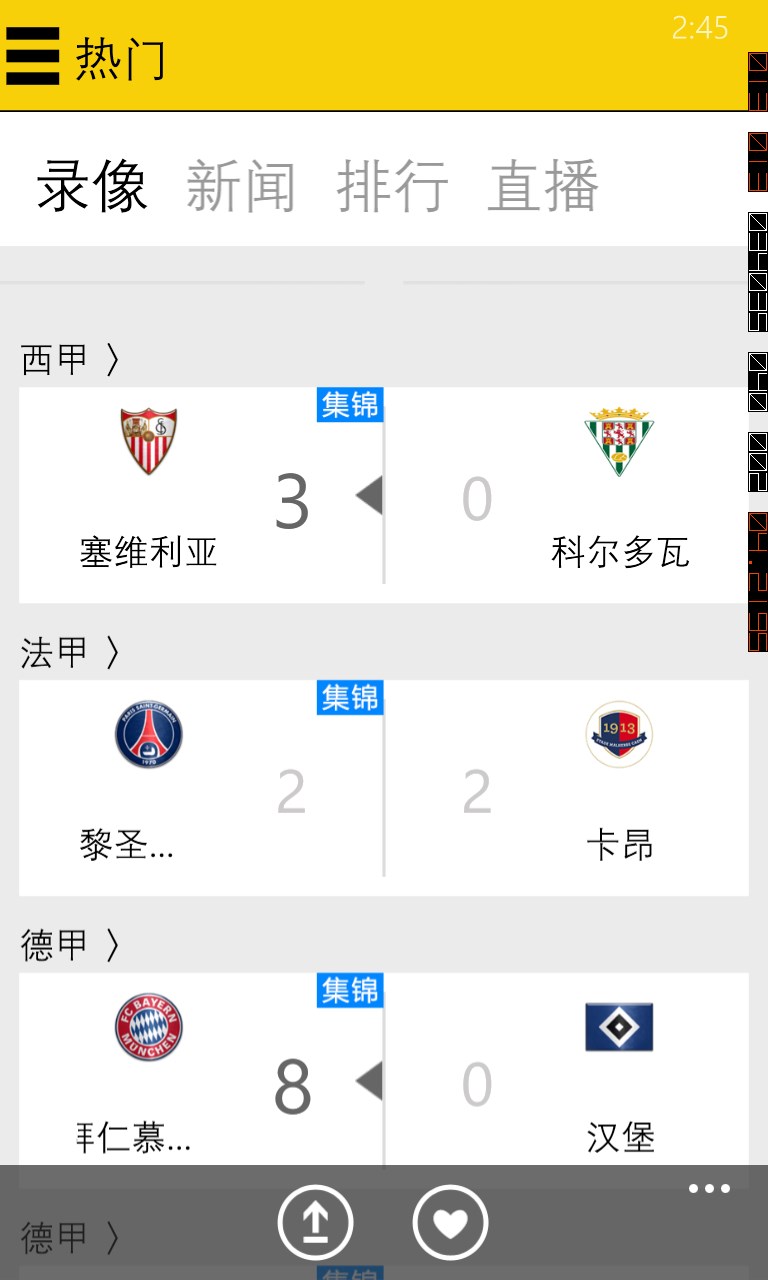Switch to the 新闻 tab
The width and height of the screenshot is (768, 1280).
pos(240,186)
